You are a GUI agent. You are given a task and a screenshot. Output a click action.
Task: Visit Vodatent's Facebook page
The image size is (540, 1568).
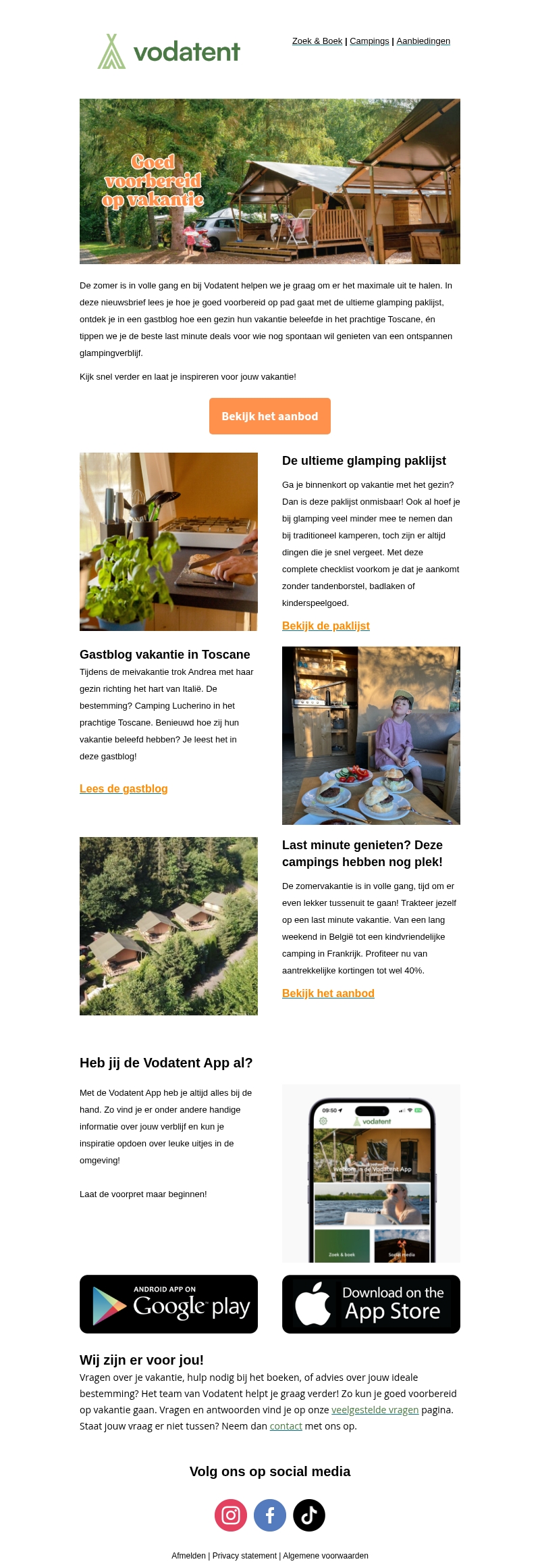[270, 1515]
